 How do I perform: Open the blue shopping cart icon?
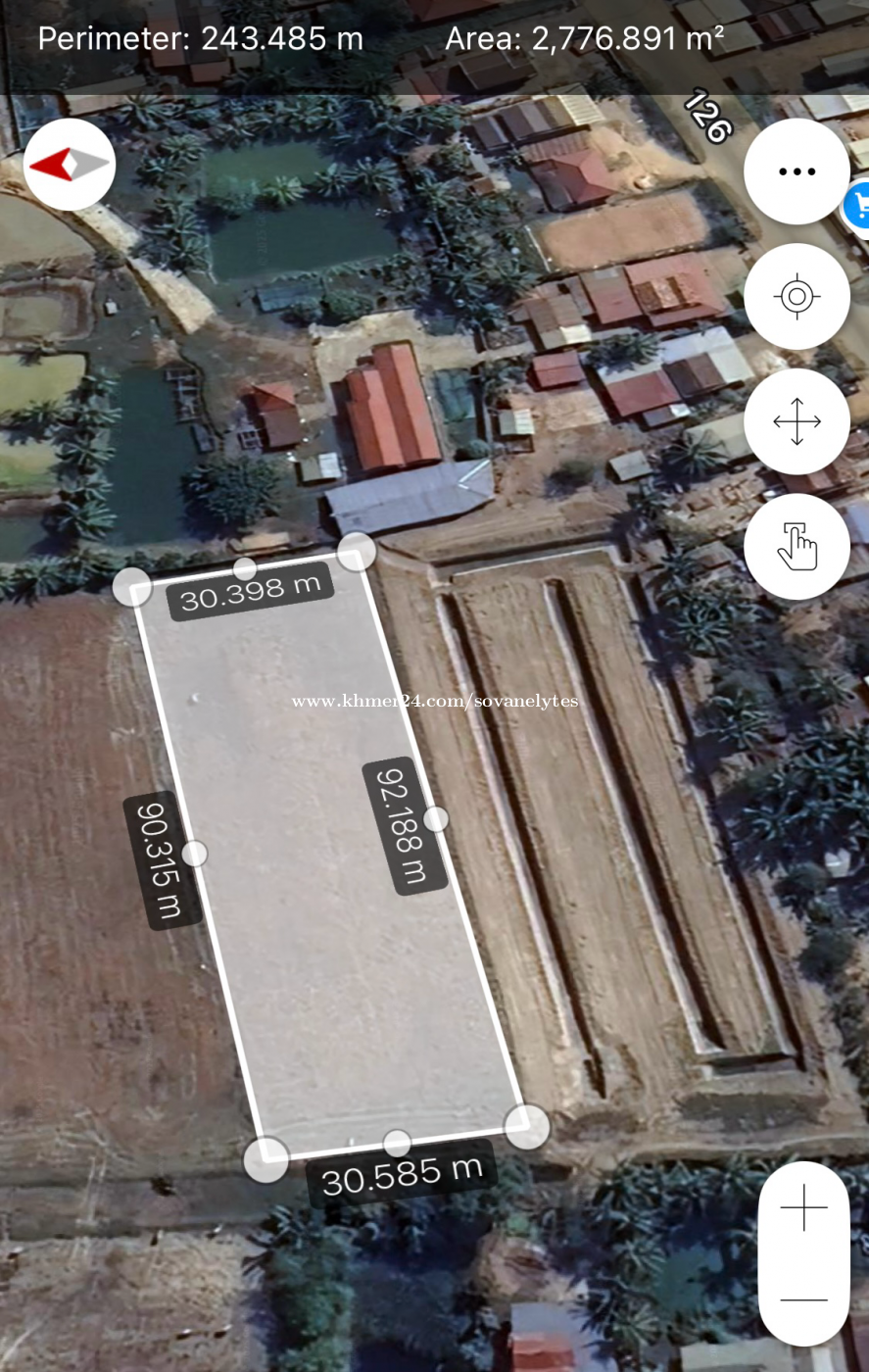click(859, 205)
